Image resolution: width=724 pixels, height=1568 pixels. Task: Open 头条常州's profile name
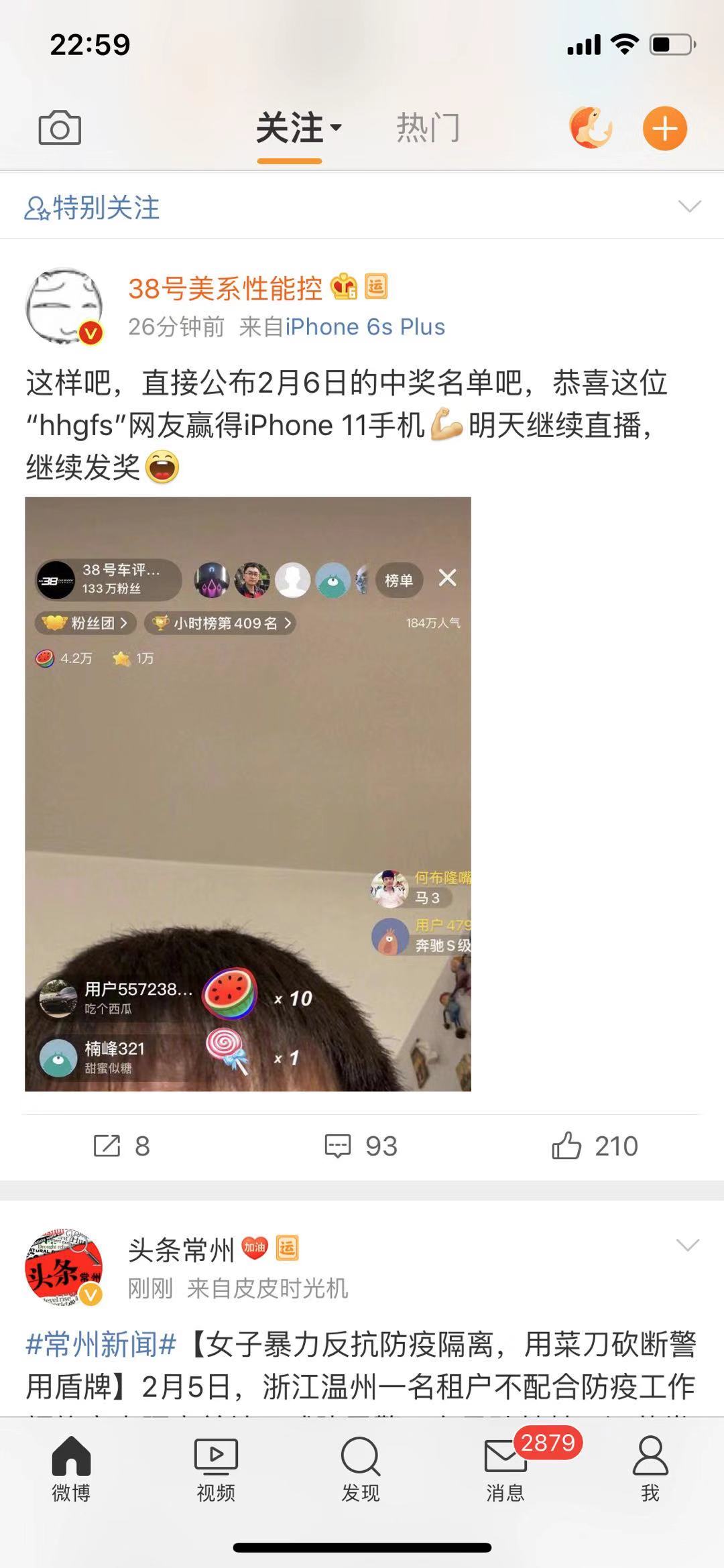point(181,1250)
